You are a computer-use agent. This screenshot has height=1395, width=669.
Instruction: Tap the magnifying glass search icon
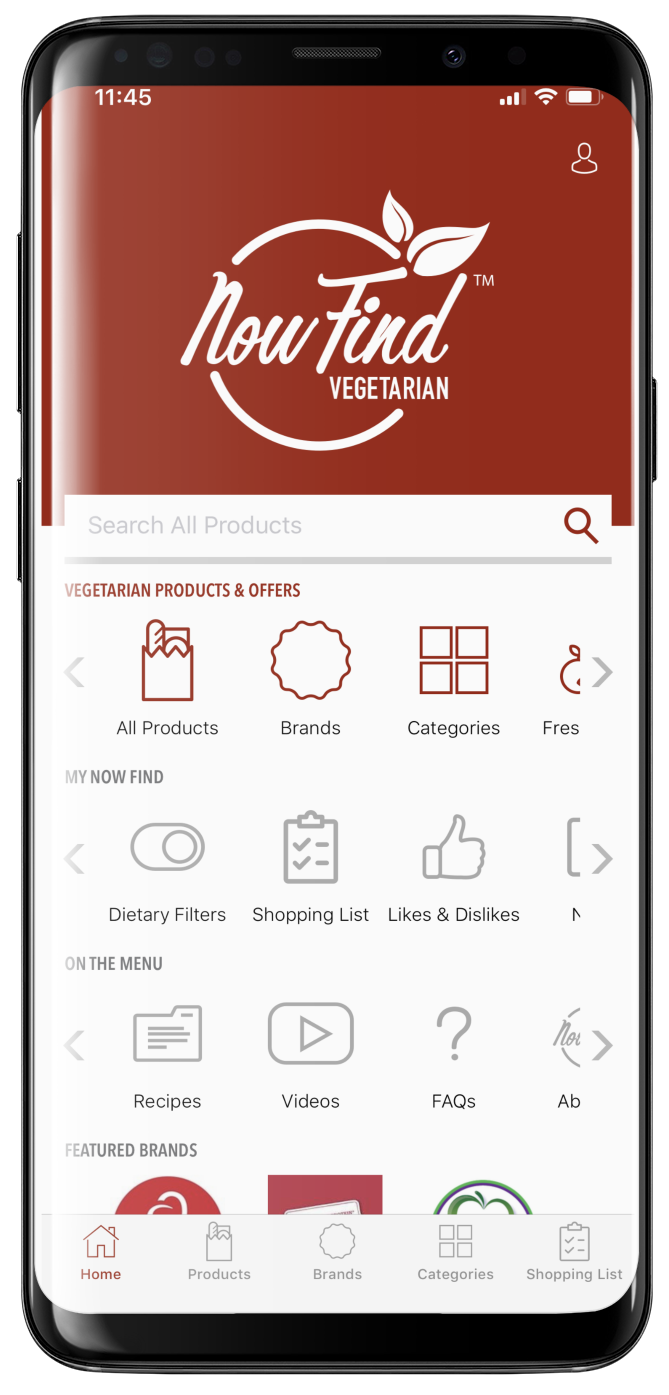[x=580, y=525]
